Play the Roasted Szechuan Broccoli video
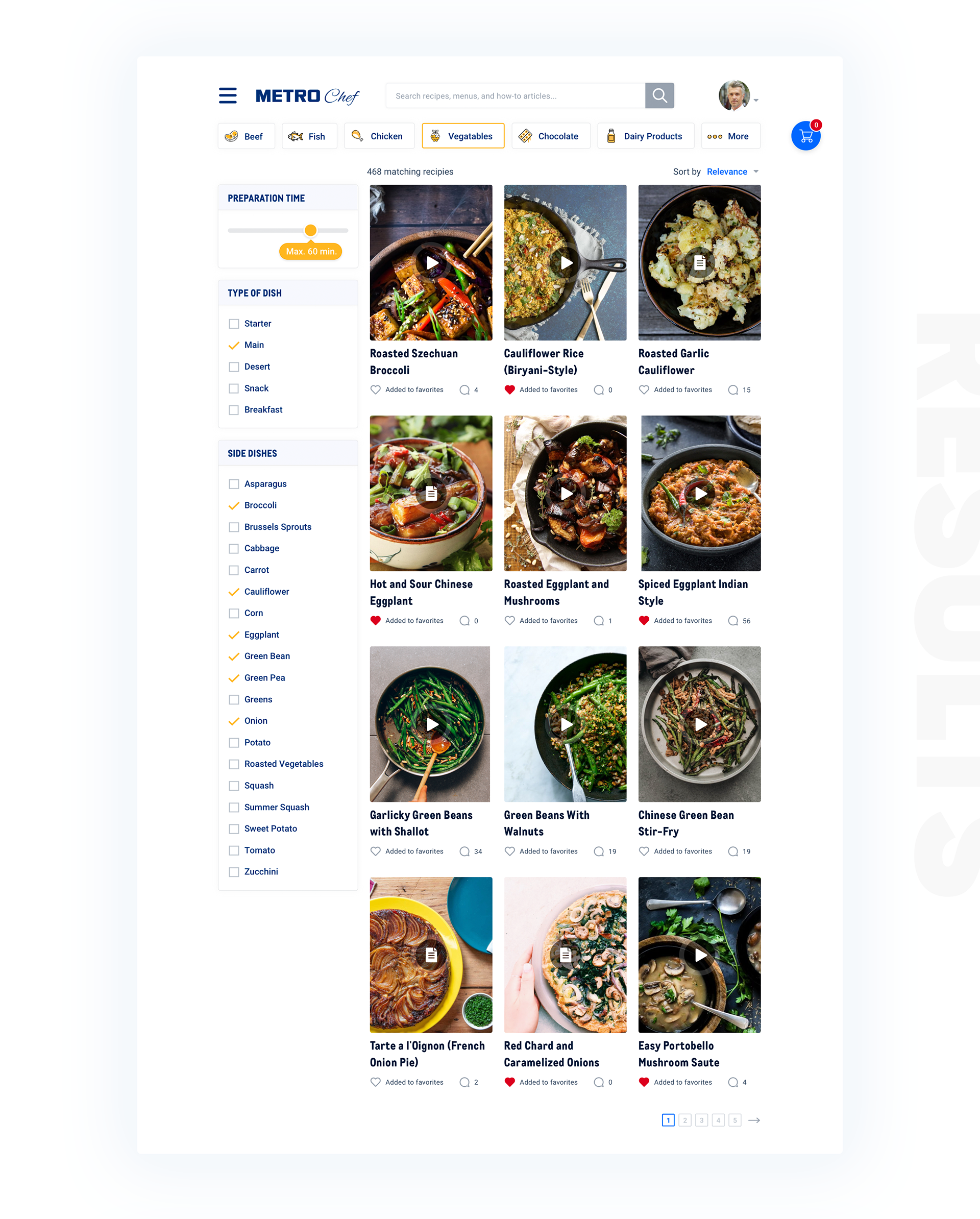Screen dimensions: 980x1219 click(x=431, y=263)
